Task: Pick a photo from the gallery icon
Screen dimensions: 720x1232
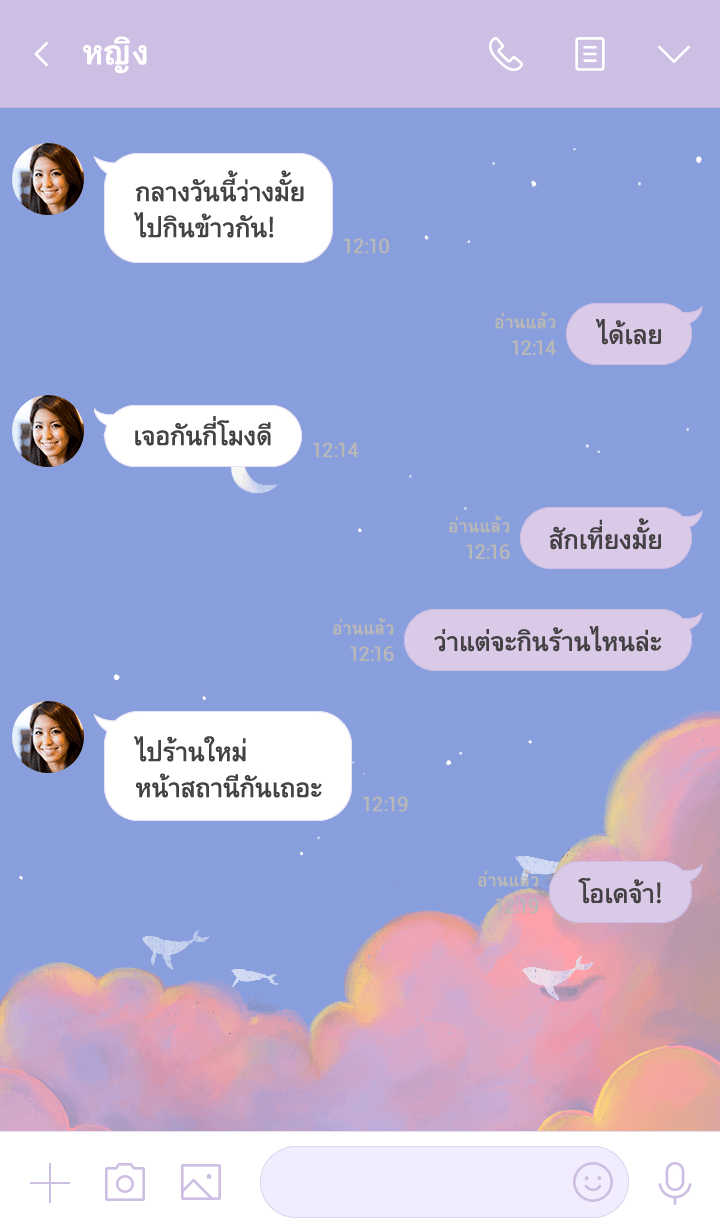Action: pyautogui.click(x=200, y=1183)
